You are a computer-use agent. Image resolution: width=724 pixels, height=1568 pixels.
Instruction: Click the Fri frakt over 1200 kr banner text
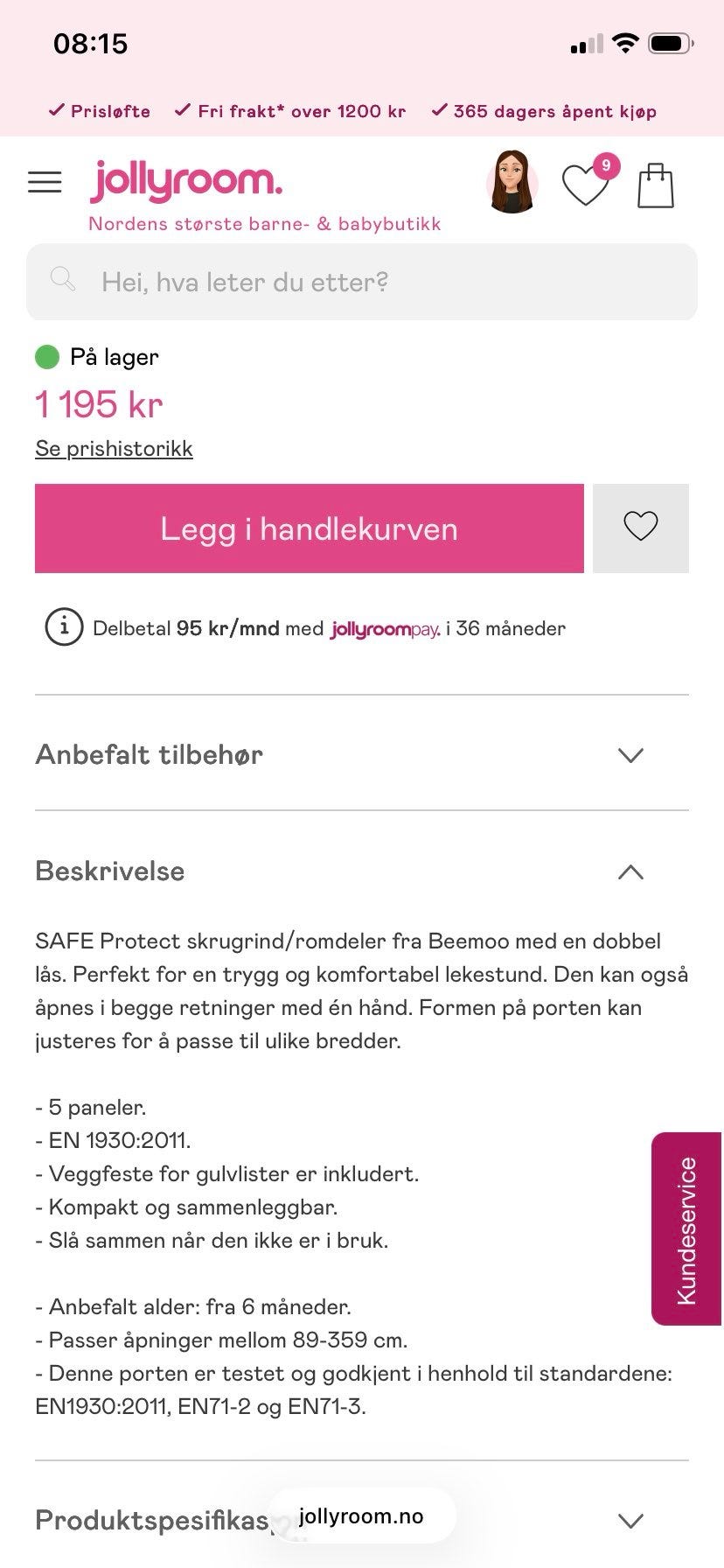tap(292, 111)
